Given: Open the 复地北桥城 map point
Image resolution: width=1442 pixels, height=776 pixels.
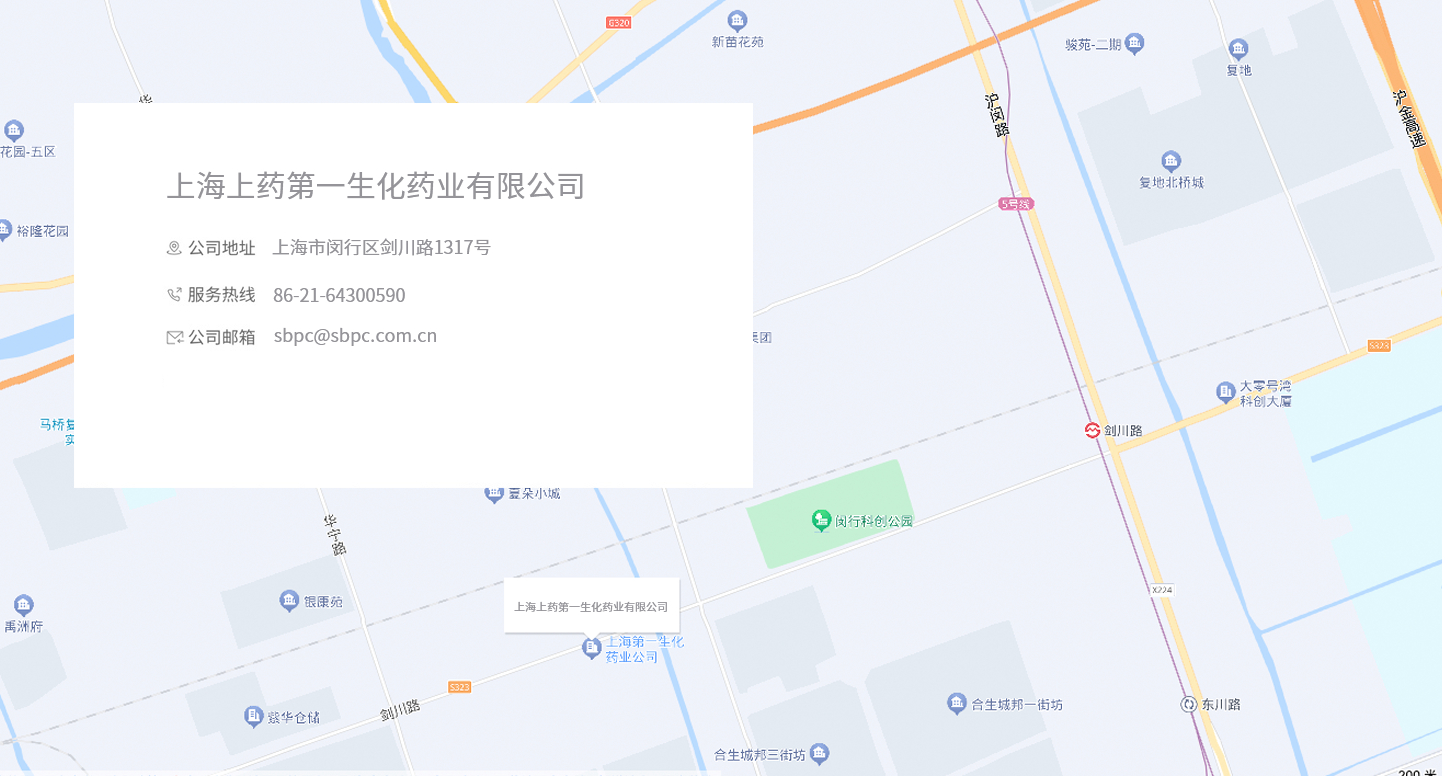Looking at the screenshot, I should (1171, 162).
